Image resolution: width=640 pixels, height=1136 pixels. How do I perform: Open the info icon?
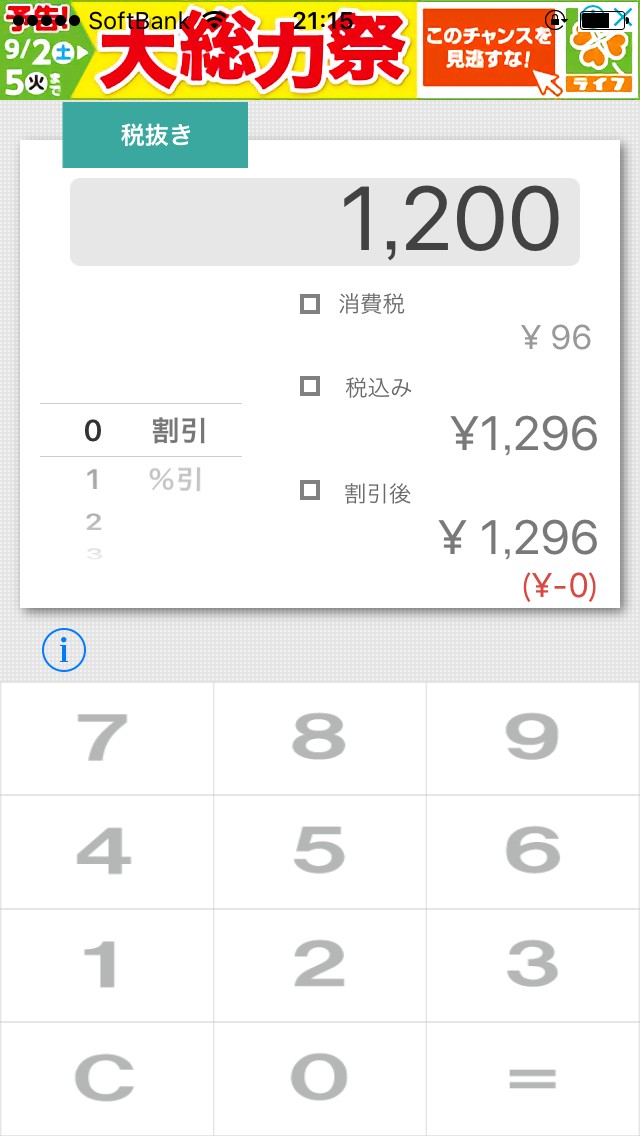[x=64, y=651]
